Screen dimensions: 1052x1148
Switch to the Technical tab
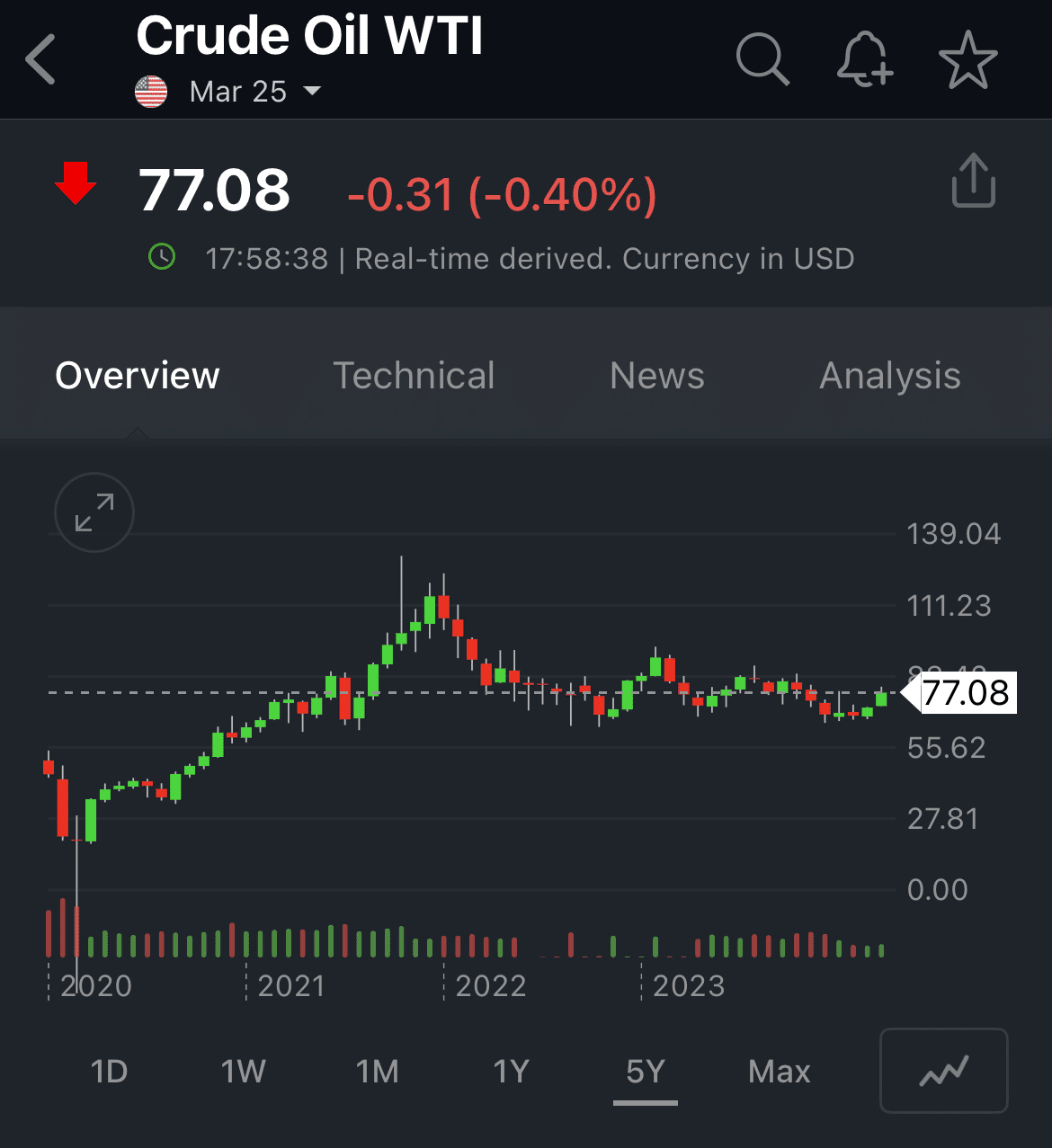414,376
